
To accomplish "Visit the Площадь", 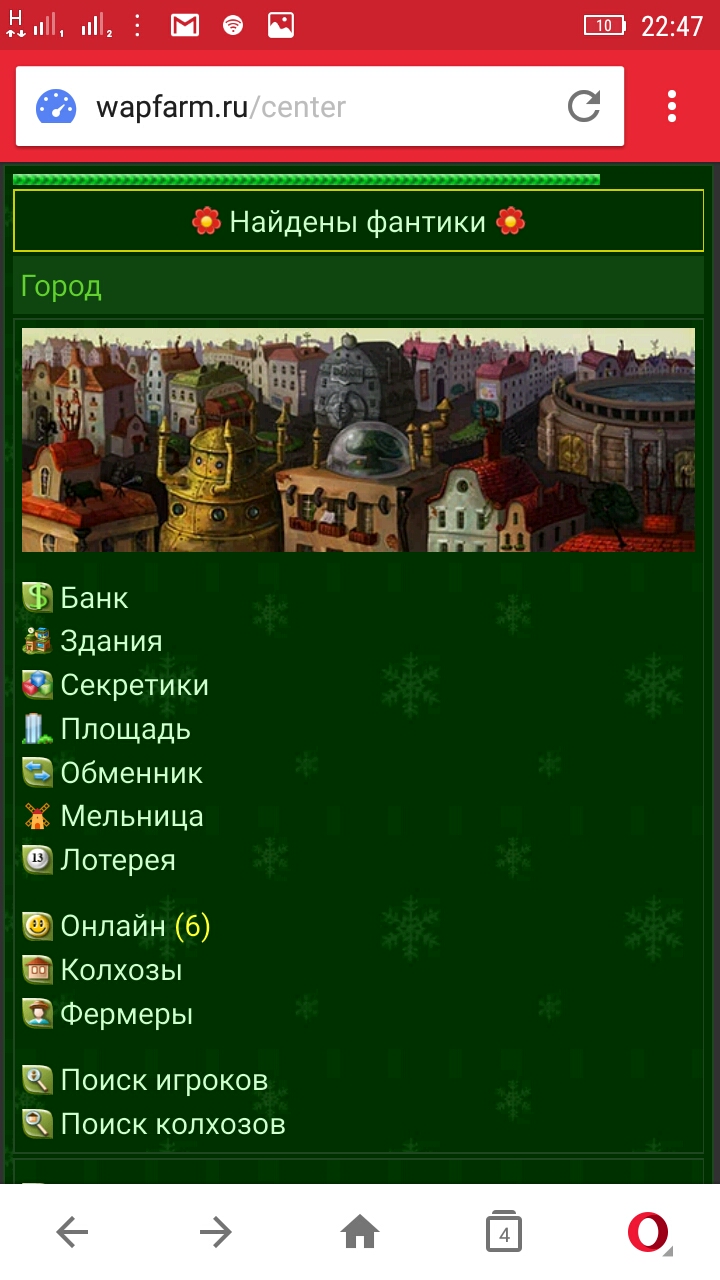I will click(125, 729).
